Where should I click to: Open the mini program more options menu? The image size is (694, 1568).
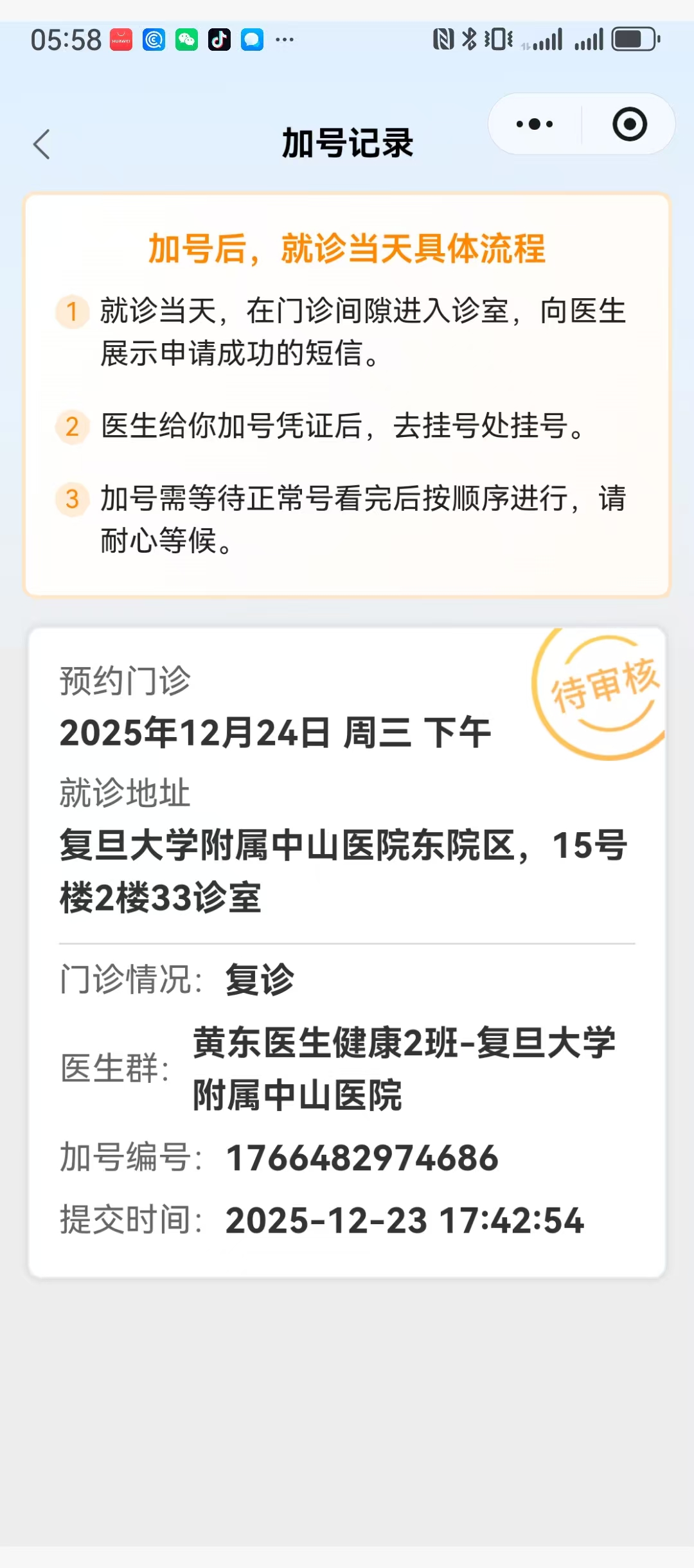535,124
